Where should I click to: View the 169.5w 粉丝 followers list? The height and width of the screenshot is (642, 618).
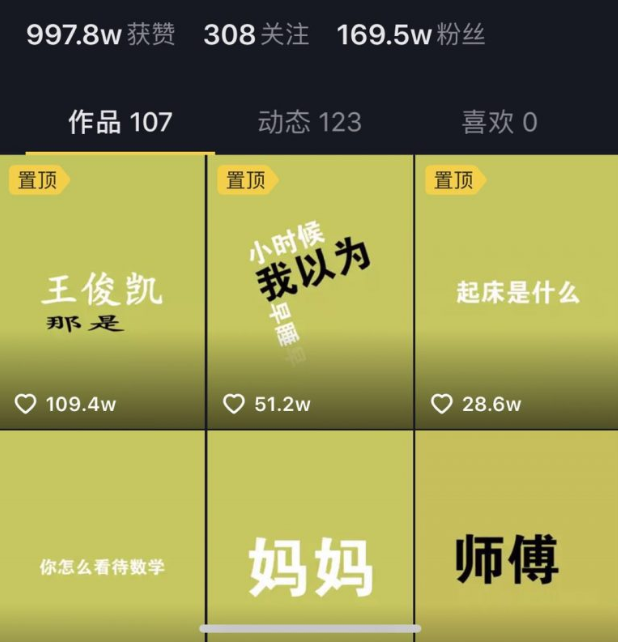click(x=410, y=35)
